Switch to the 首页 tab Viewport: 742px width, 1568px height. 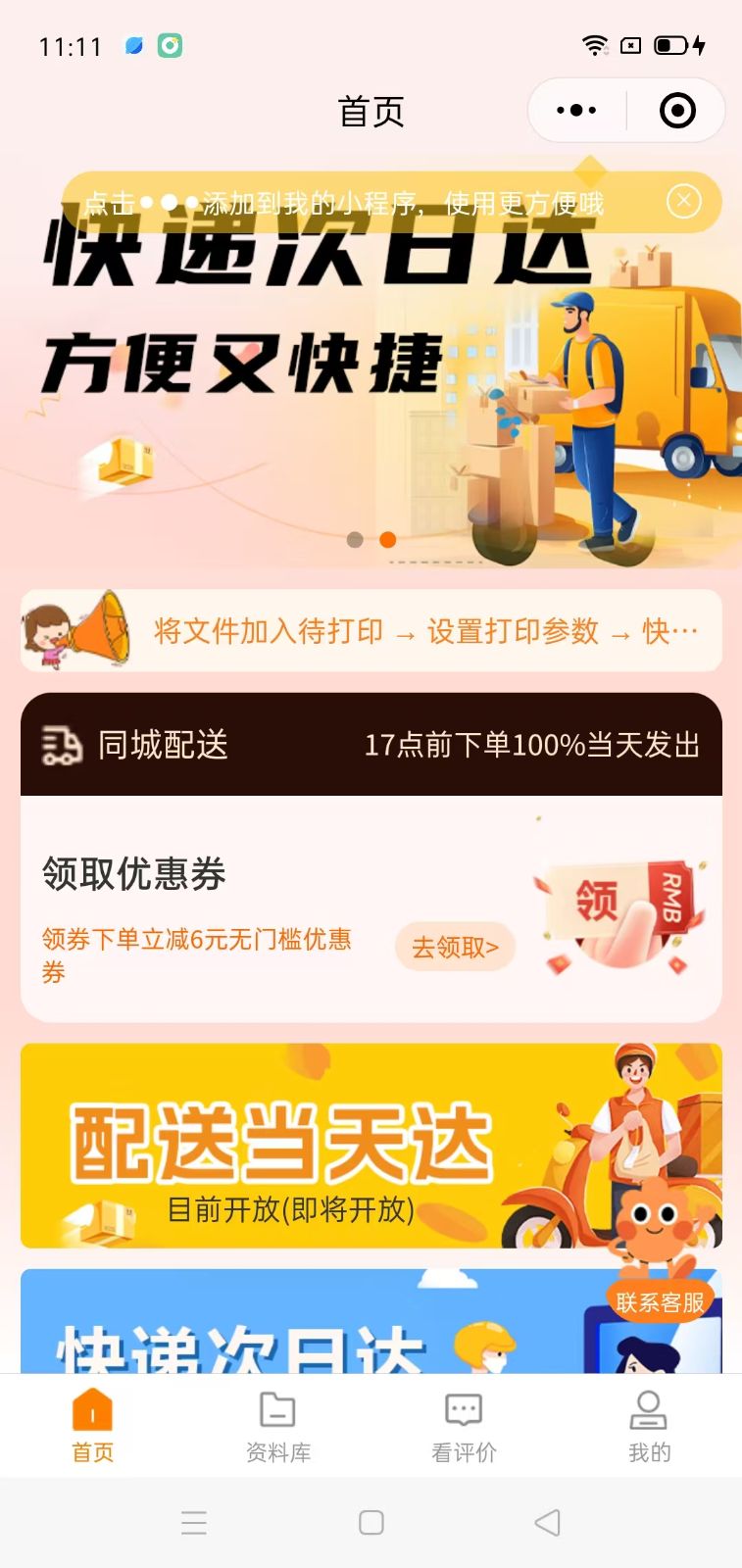coord(93,1426)
